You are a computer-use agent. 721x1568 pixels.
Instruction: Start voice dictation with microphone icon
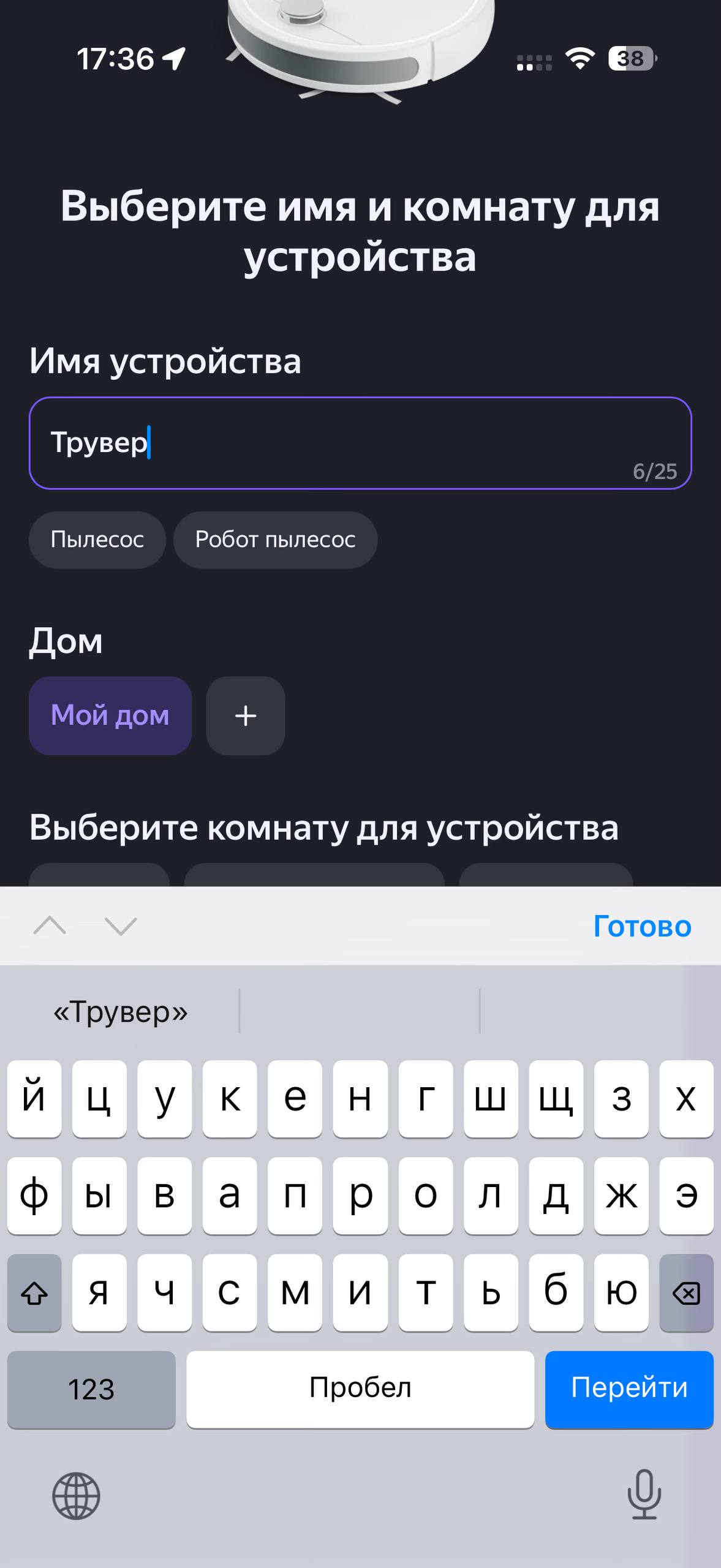(644, 1494)
